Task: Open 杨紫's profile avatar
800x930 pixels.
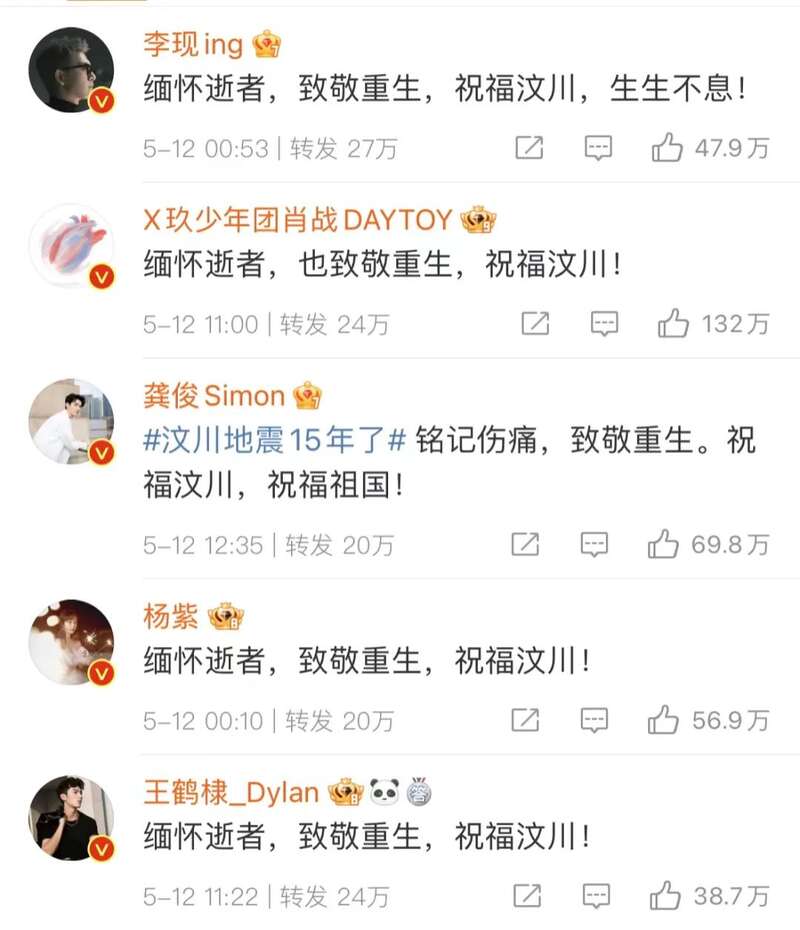Action: pos(71,642)
